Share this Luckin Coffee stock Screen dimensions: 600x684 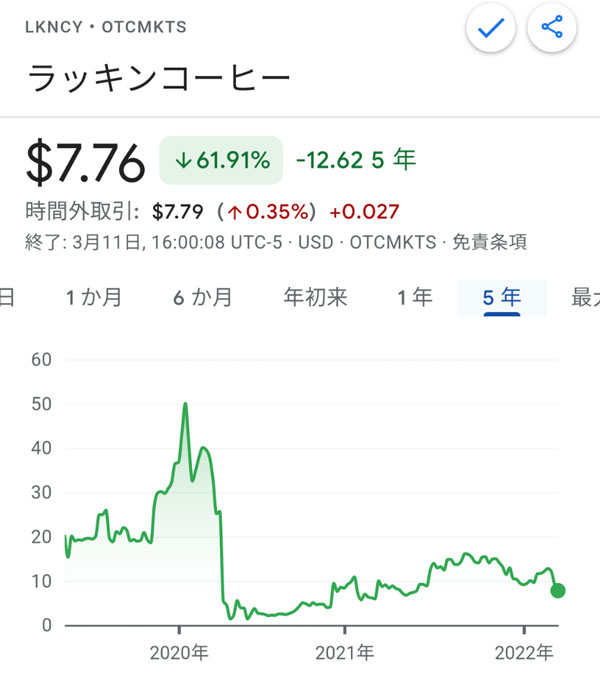coord(552,29)
